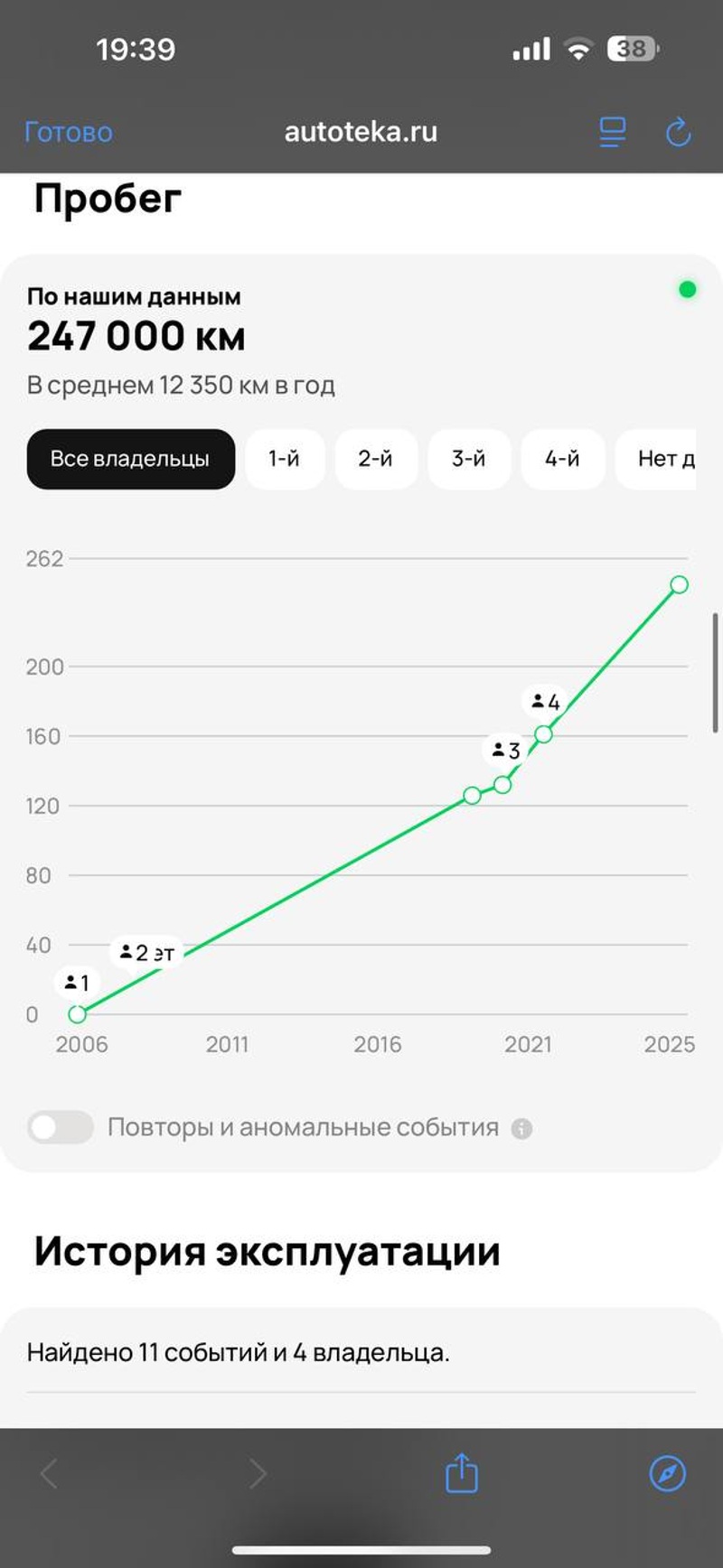Open page in Safari with compass icon
Image resolution: width=723 pixels, height=1568 pixels.
667,1473
